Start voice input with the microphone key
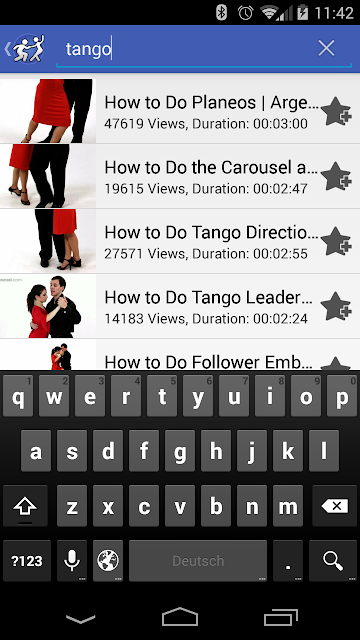360x640 pixels. [x=72, y=561]
